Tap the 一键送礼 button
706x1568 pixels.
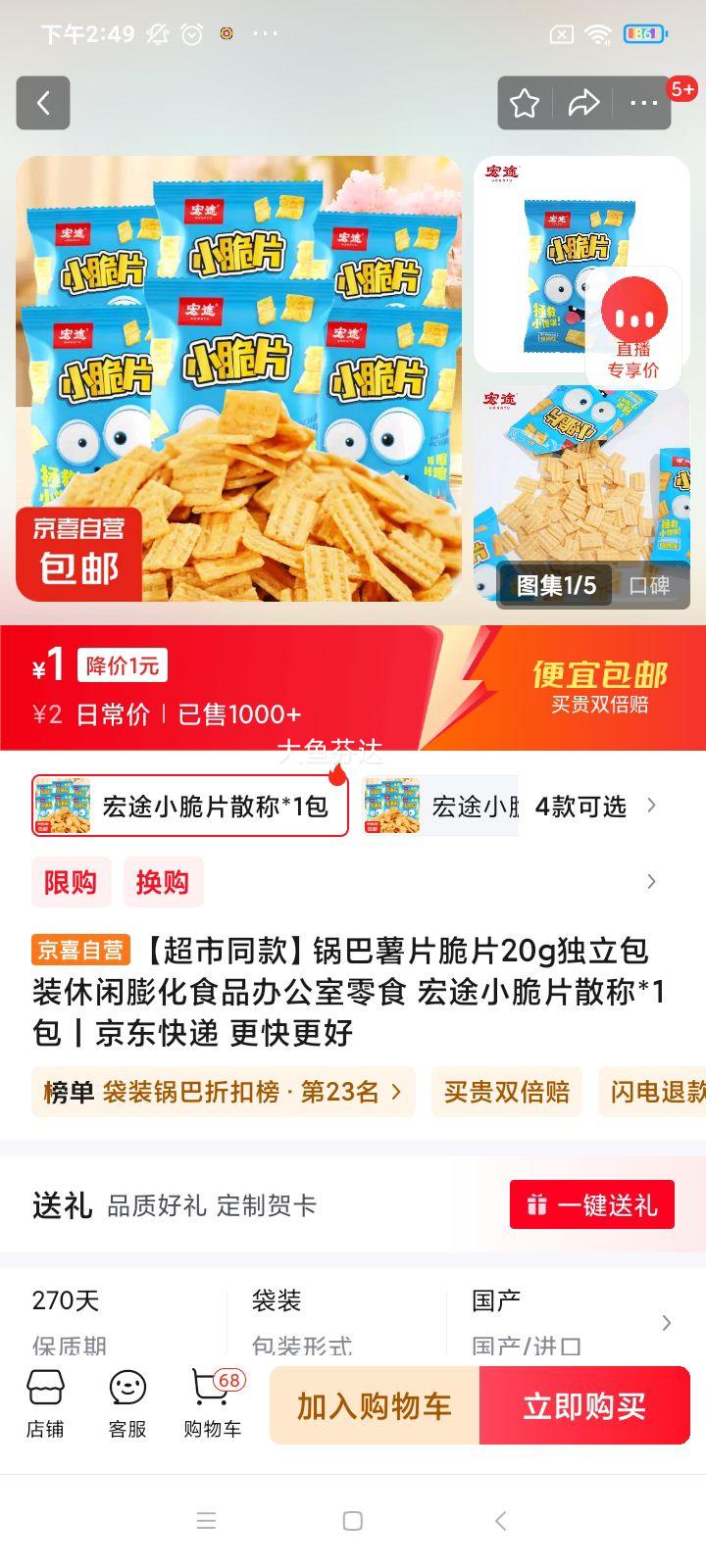(x=592, y=1204)
